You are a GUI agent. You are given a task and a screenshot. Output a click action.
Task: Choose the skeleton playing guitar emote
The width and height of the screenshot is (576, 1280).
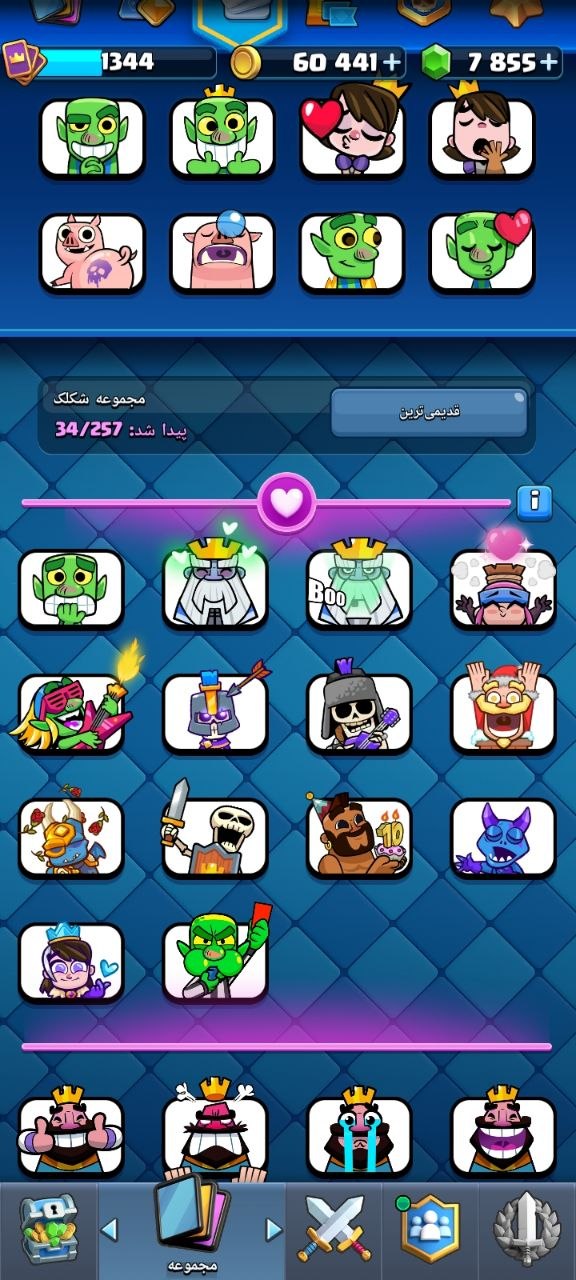pyautogui.click(x=358, y=713)
